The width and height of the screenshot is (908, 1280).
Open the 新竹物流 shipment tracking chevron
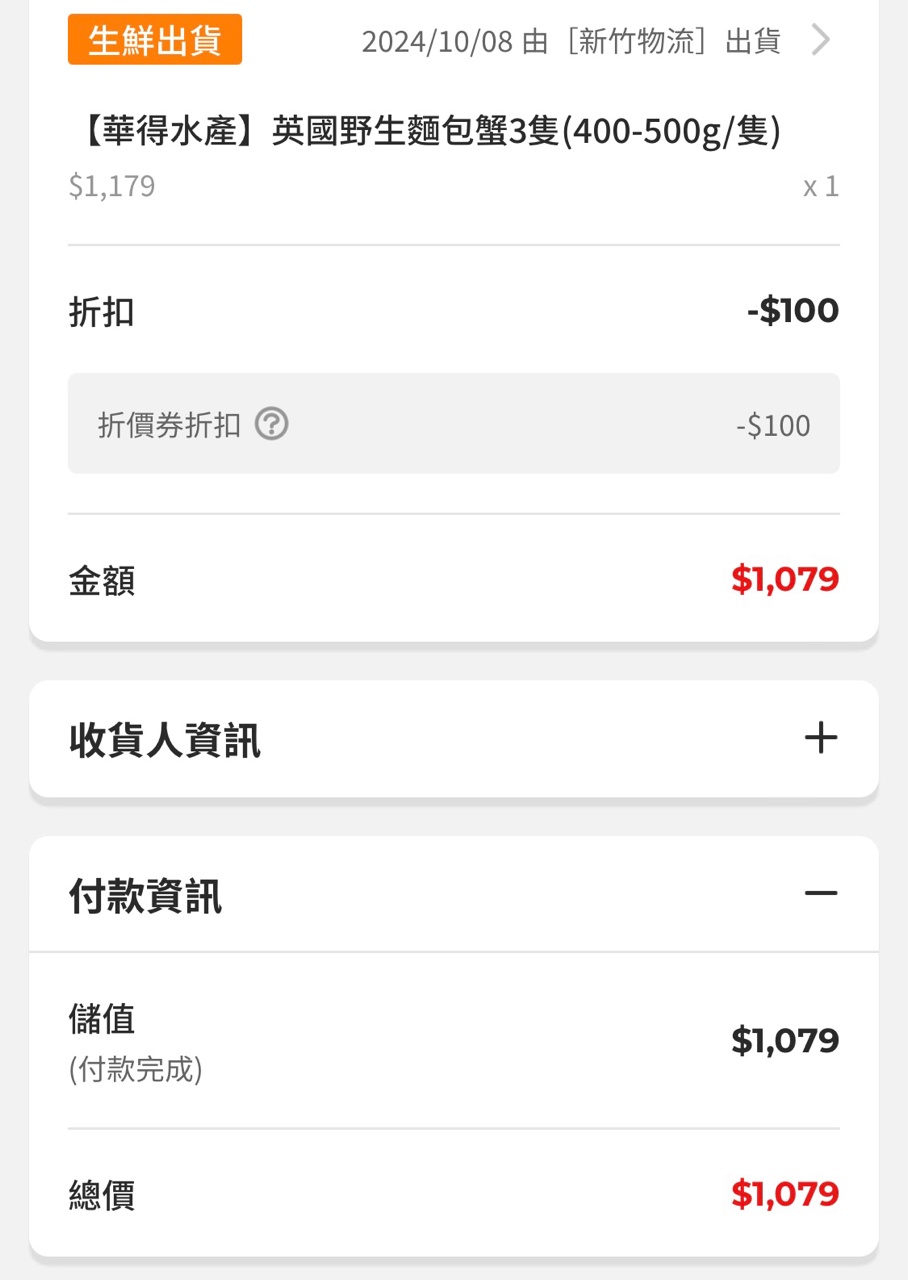coord(820,41)
